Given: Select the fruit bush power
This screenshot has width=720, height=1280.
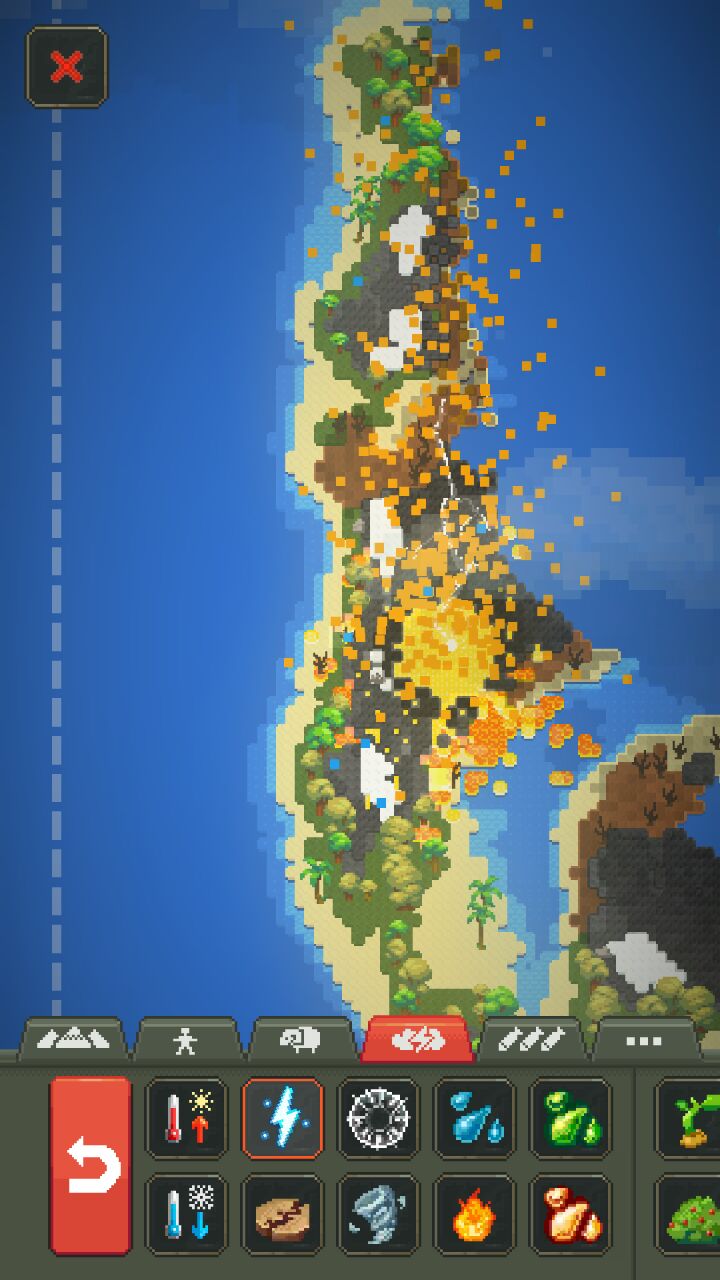Looking at the screenshot, I should (692, 1214).
